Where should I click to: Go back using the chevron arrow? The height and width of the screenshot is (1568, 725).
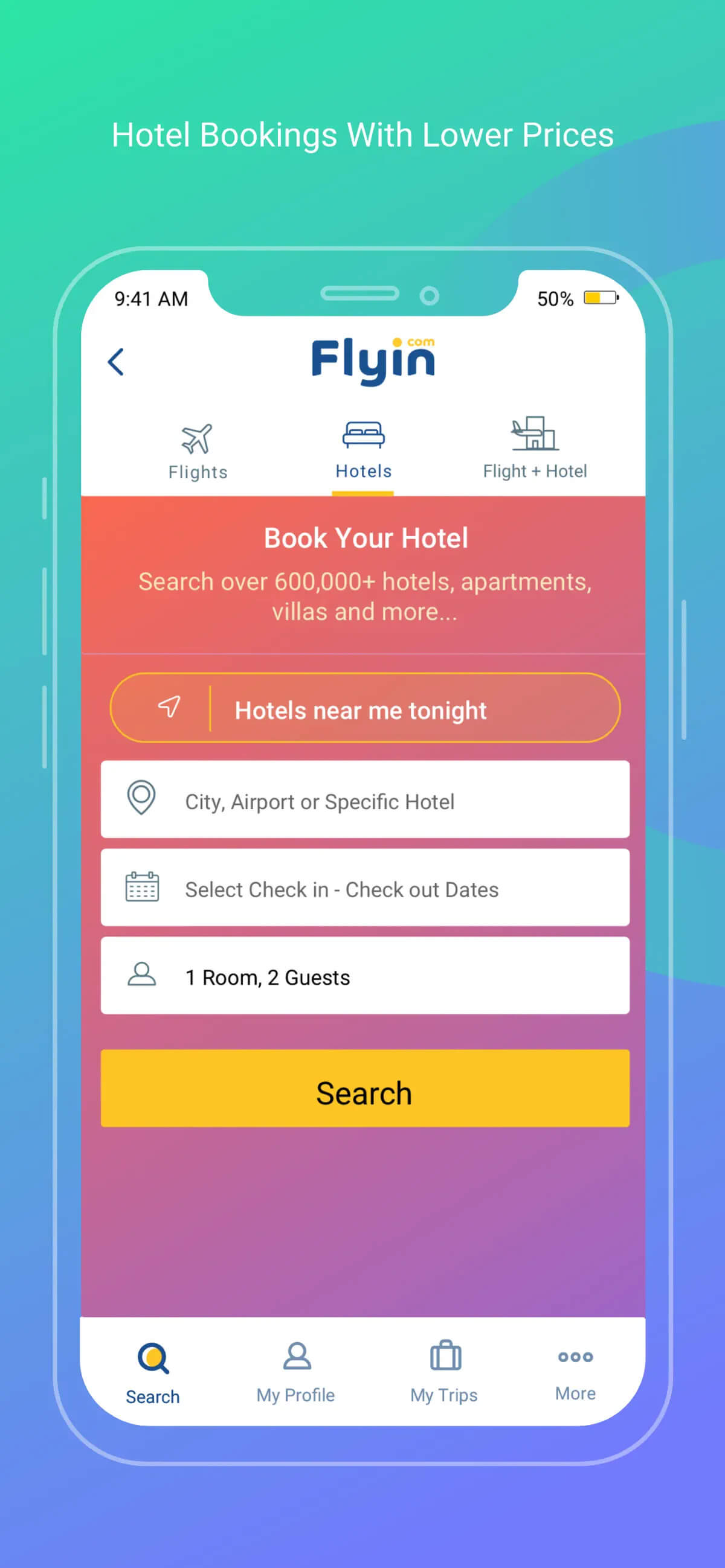[x=117, y=361]
